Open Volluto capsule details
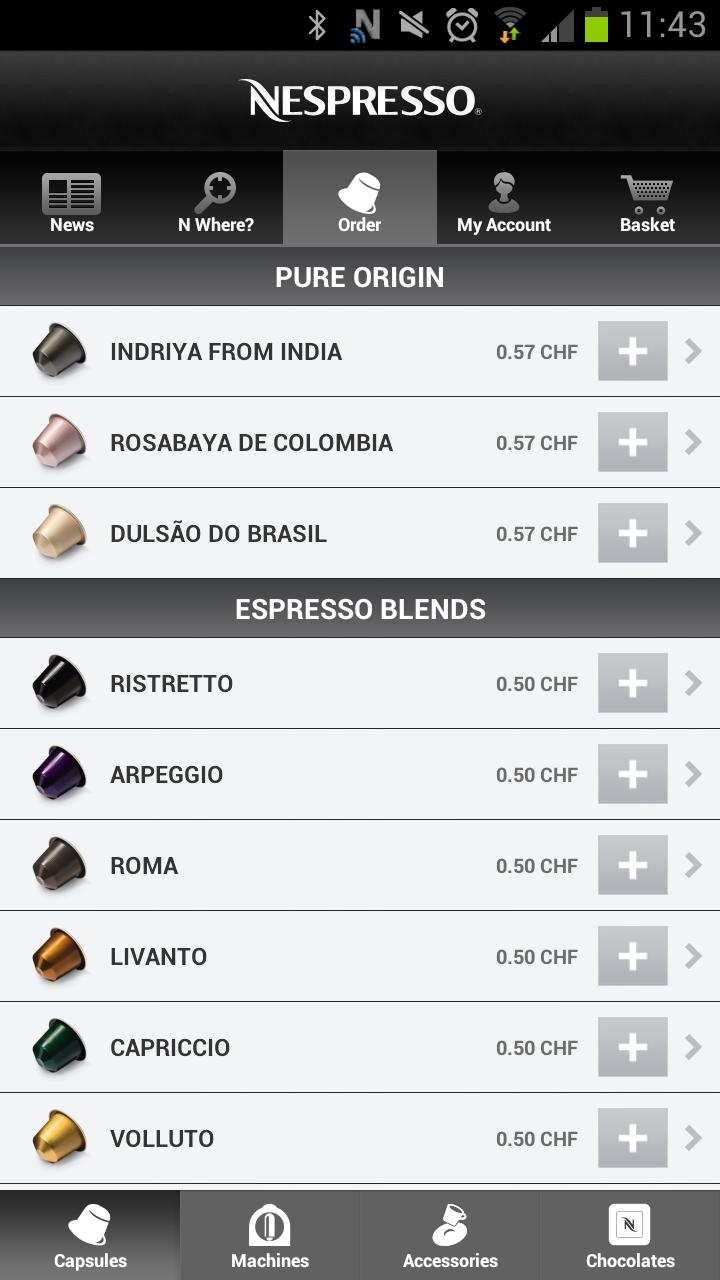The width and height of the screenshot is (720, 1280). tap(360, 1138)
